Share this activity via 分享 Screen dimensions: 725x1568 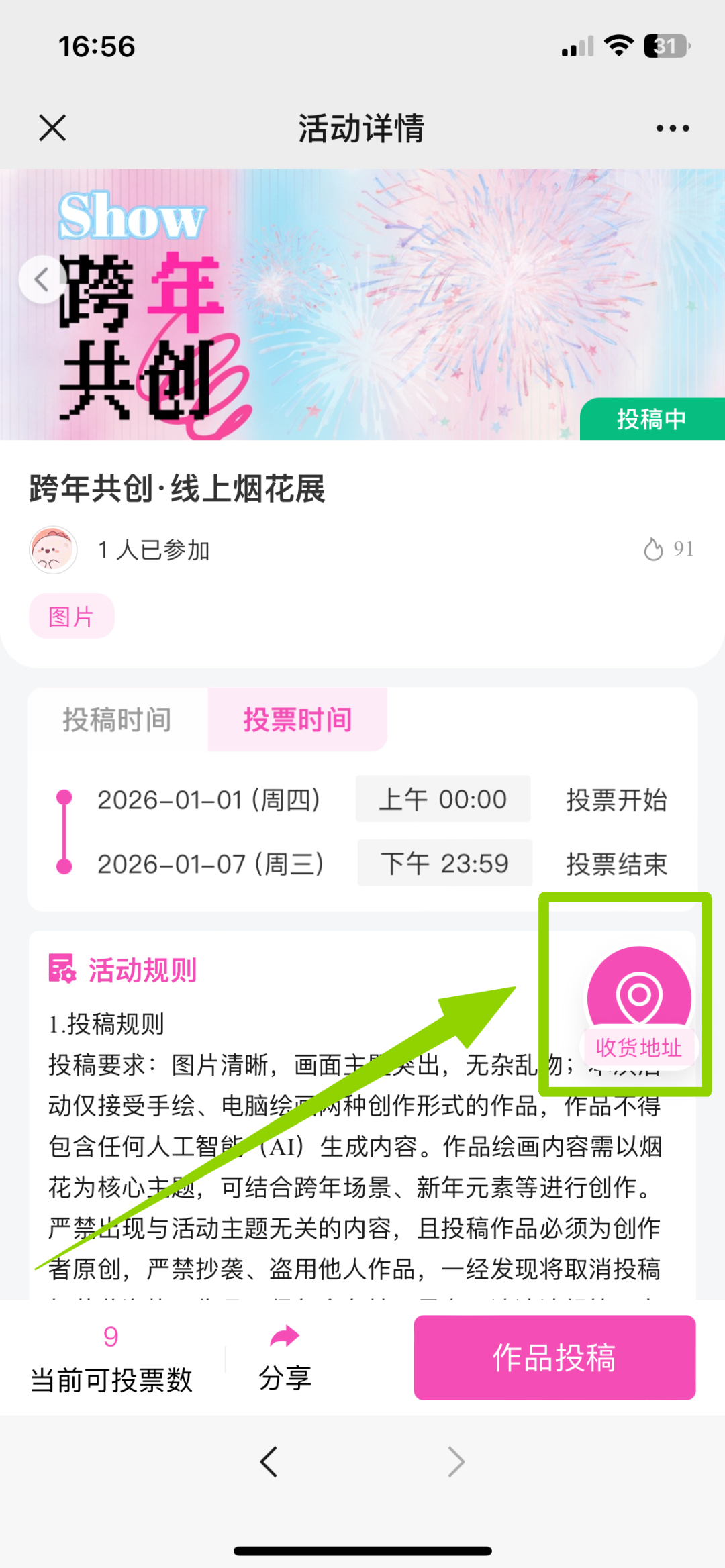[x=285, y=1357]
